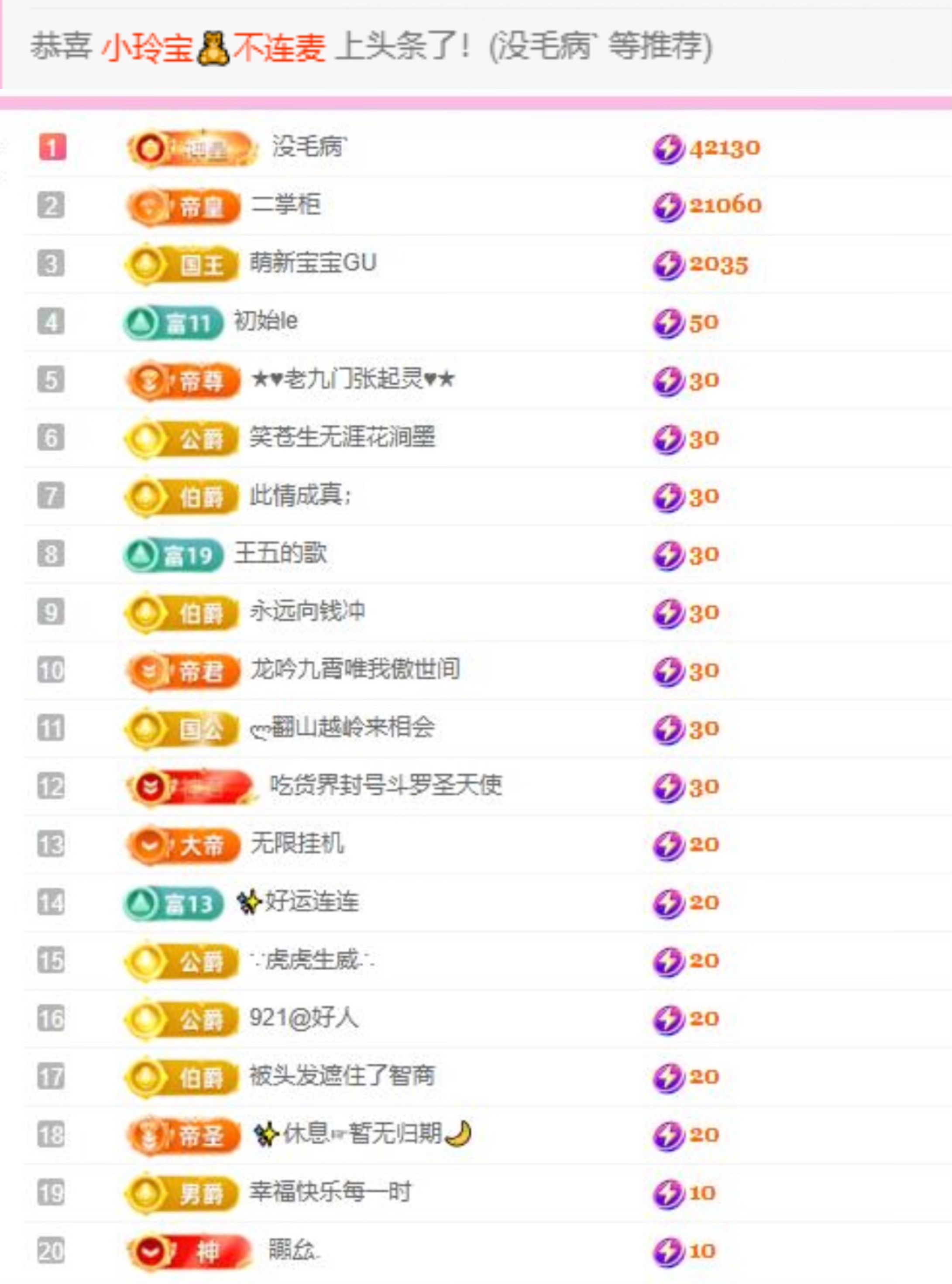Image resolution: width=952 pixels, height=1284 pixels.
Task: Open top-ranked user 没毛病 profile
Action: pyautogui.click(x=309, y=148)
